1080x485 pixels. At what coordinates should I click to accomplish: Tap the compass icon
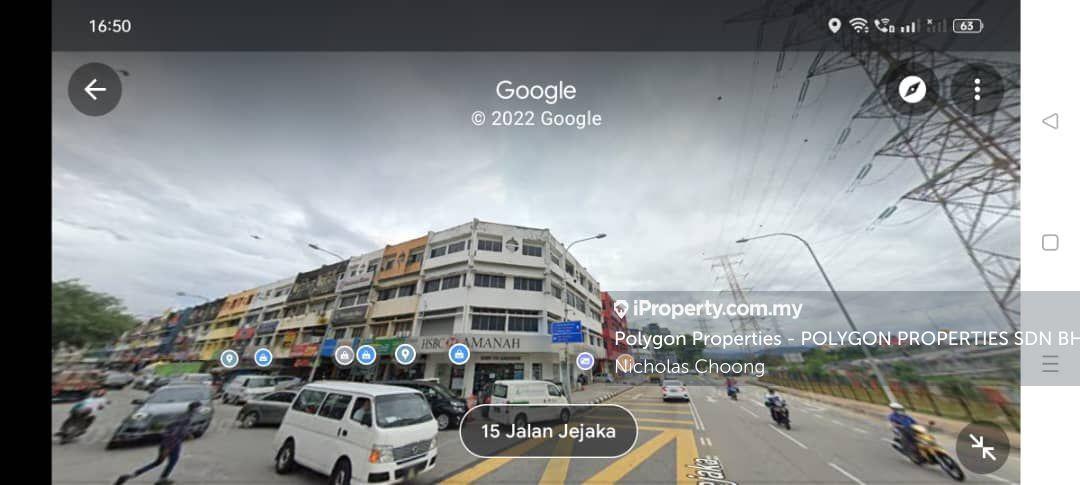[x=912, y=90]
